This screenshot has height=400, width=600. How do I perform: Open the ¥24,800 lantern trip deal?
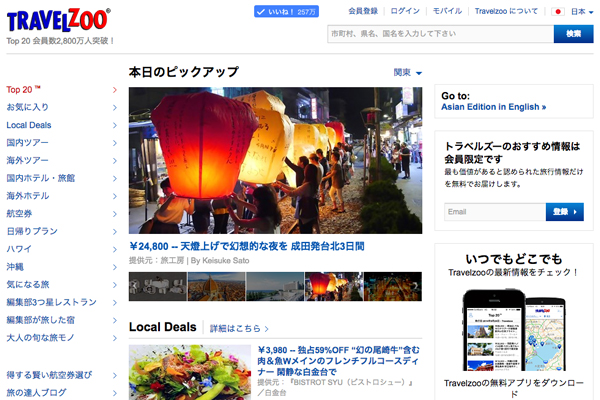point(247,245)
